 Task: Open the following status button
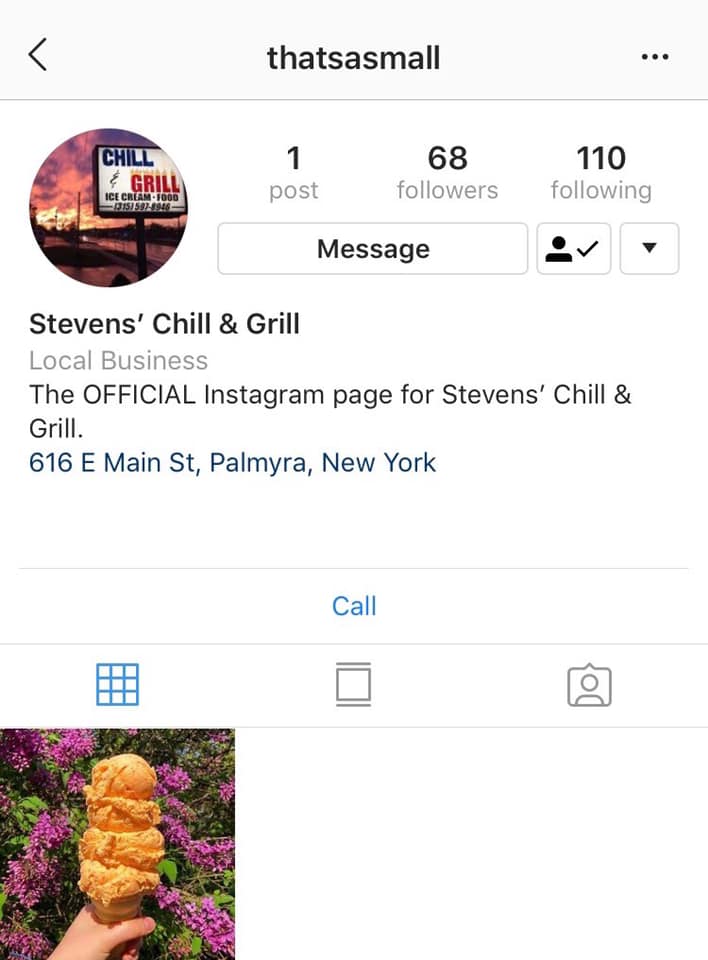pos(574,249)
